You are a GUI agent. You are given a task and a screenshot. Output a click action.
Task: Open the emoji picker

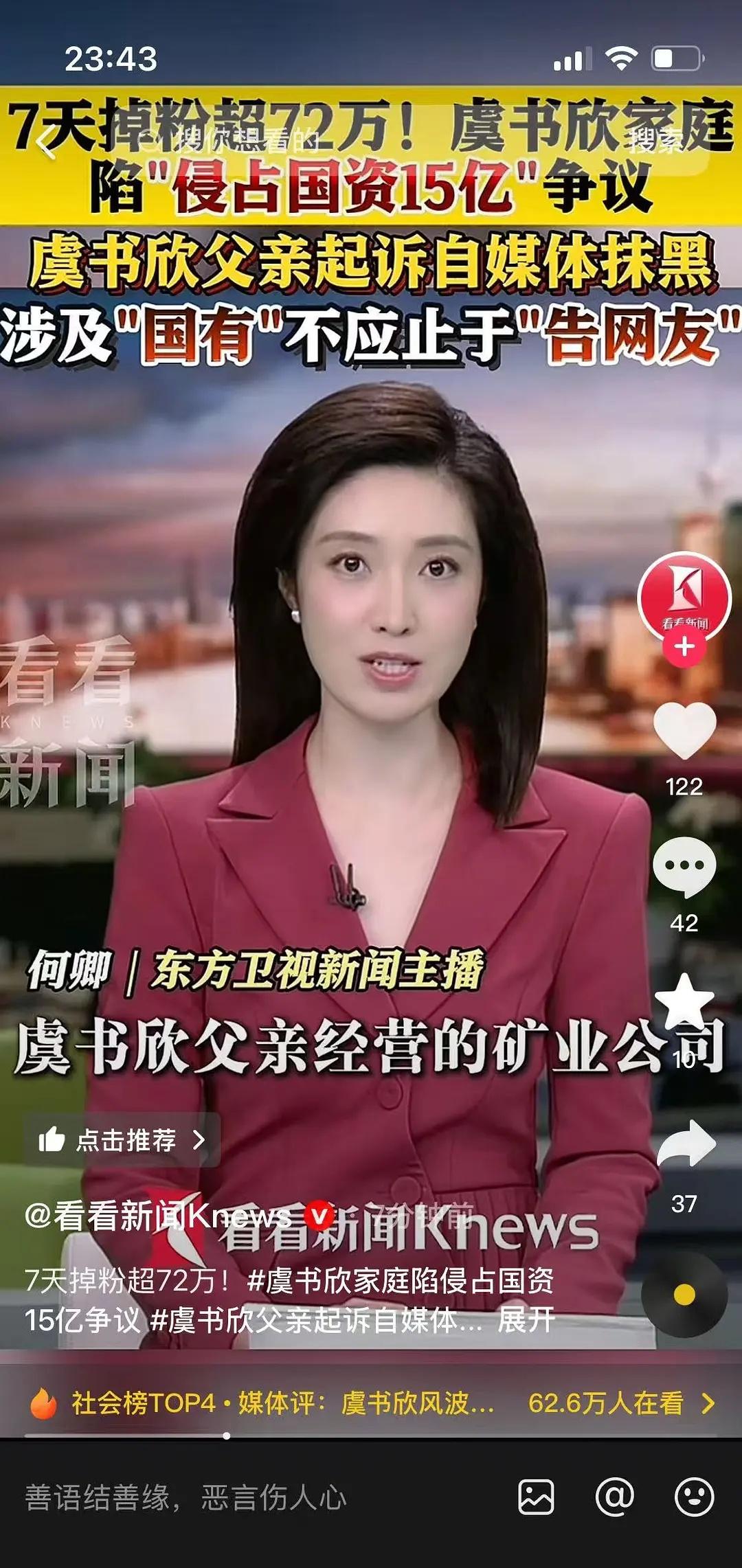point(695,1498)
